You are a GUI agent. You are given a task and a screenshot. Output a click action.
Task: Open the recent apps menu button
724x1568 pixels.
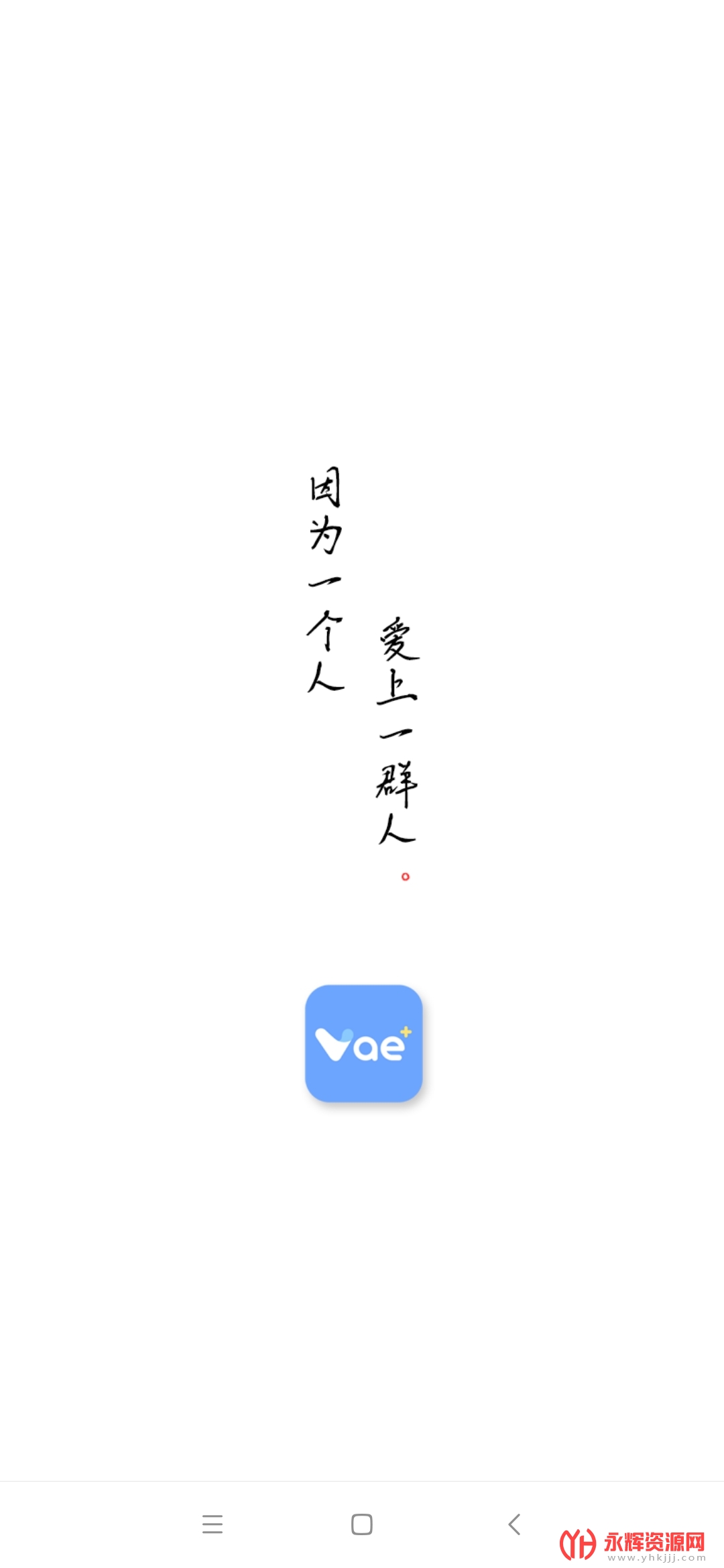tap(213, 1524)
